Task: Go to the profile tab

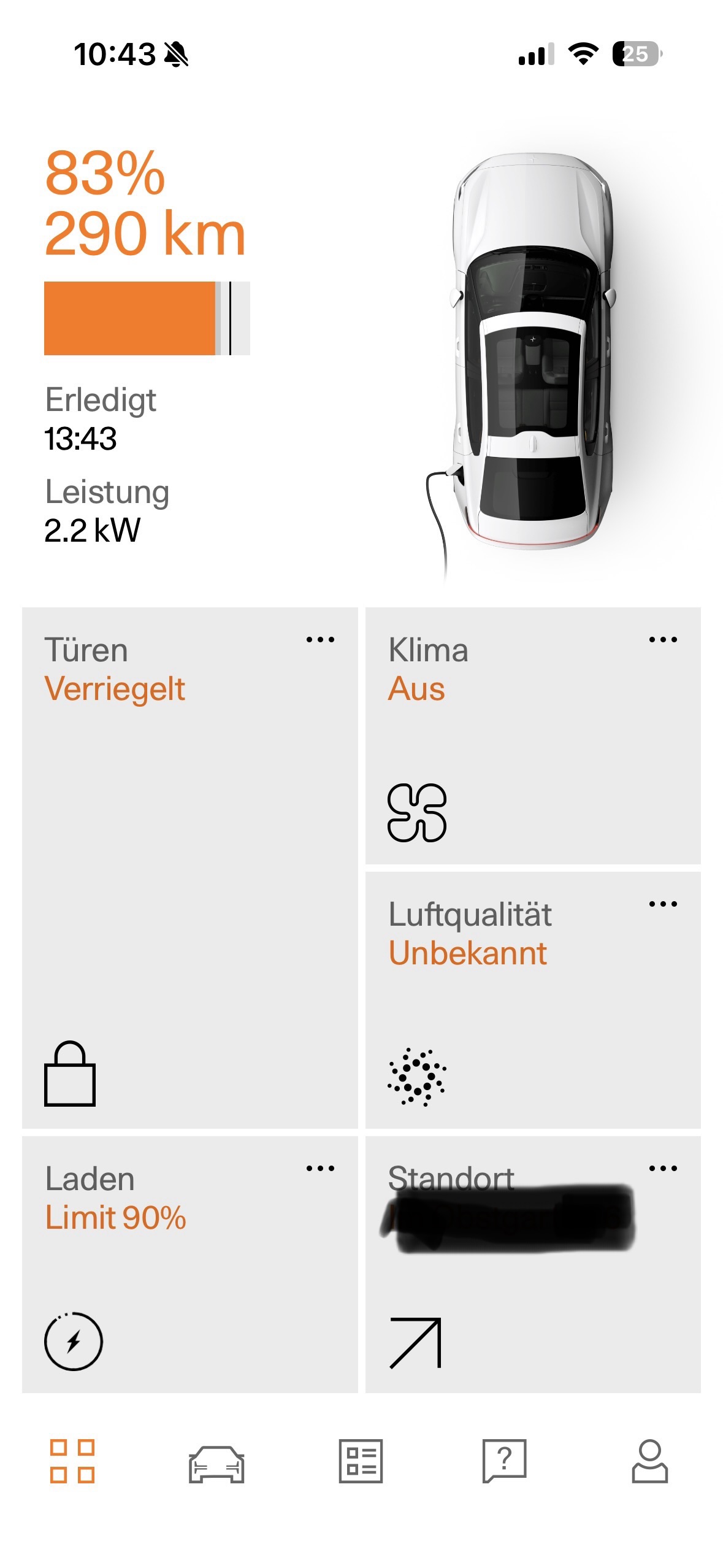Action: coord(649,1461)
